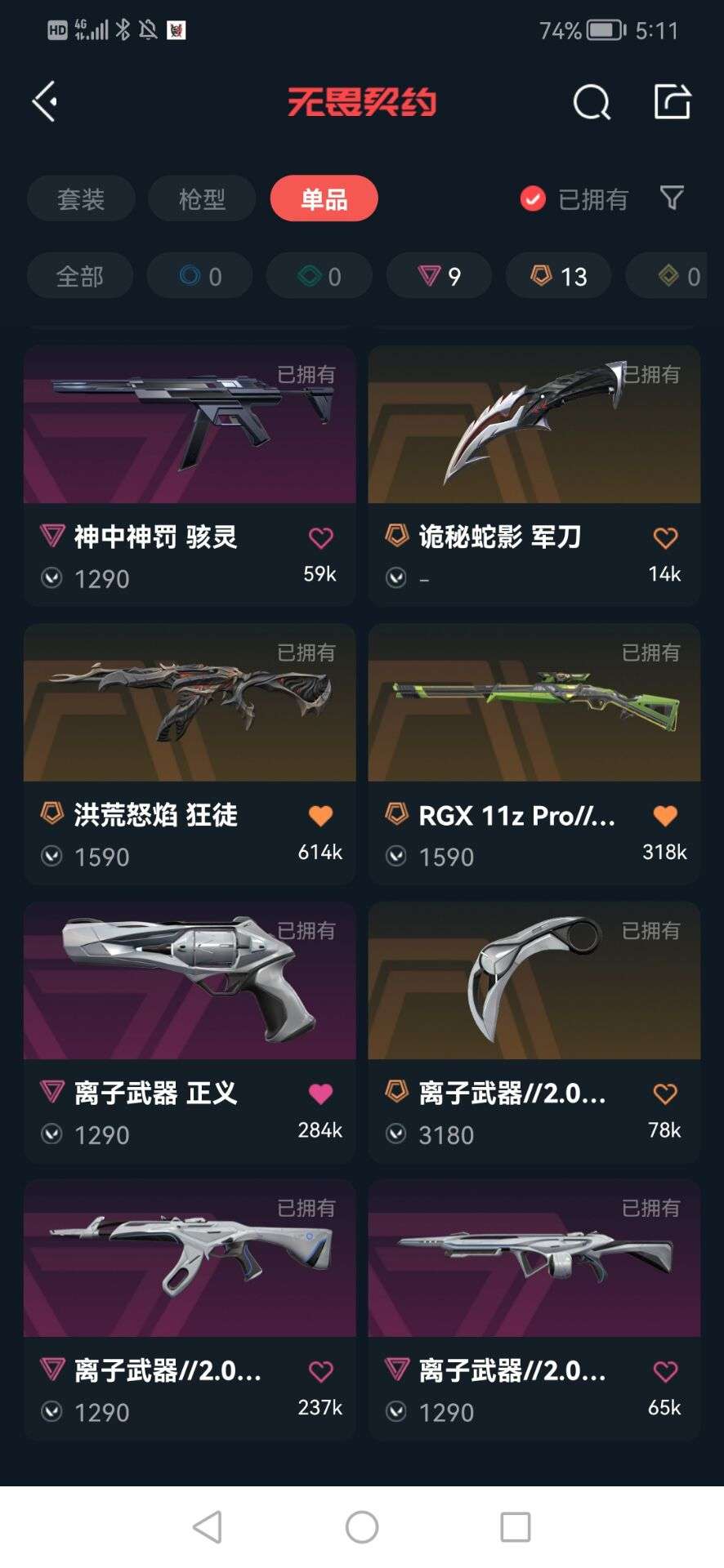Uncheck the 已拥有 filter
Screen dimensions: 724x1568
(x=574, y=198)
